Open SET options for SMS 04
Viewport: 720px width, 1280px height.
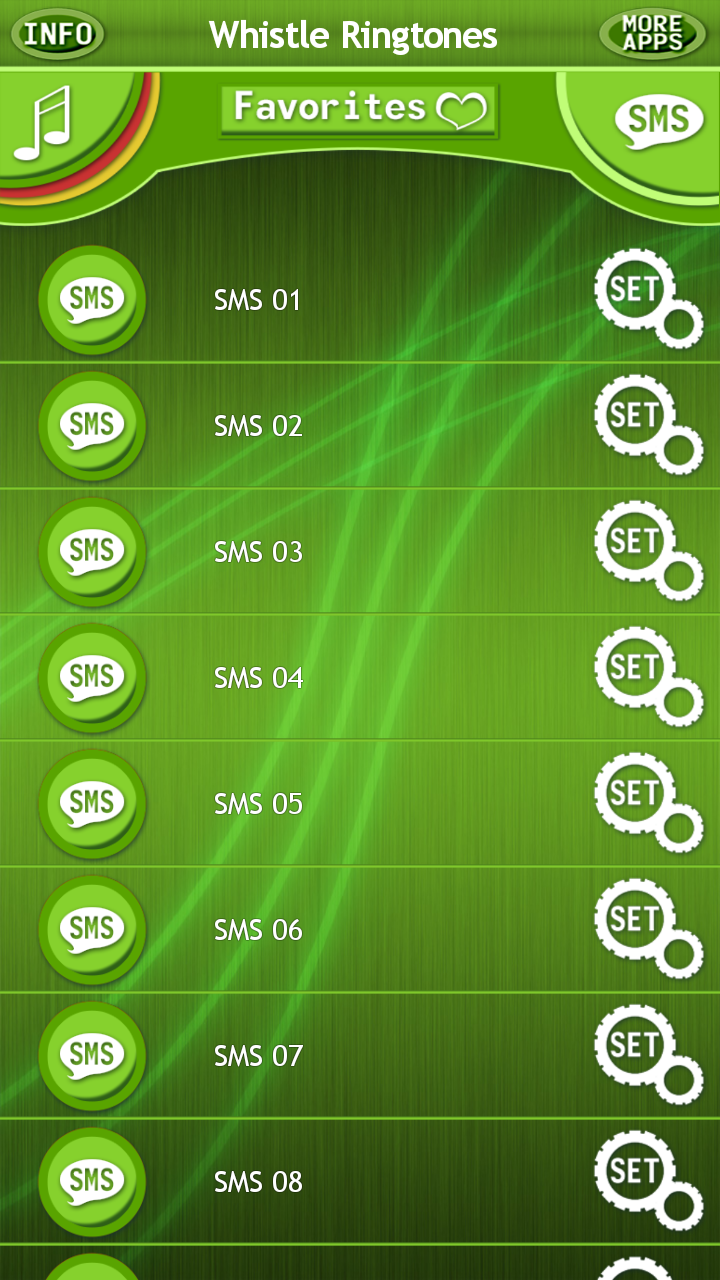coord(645,674)
